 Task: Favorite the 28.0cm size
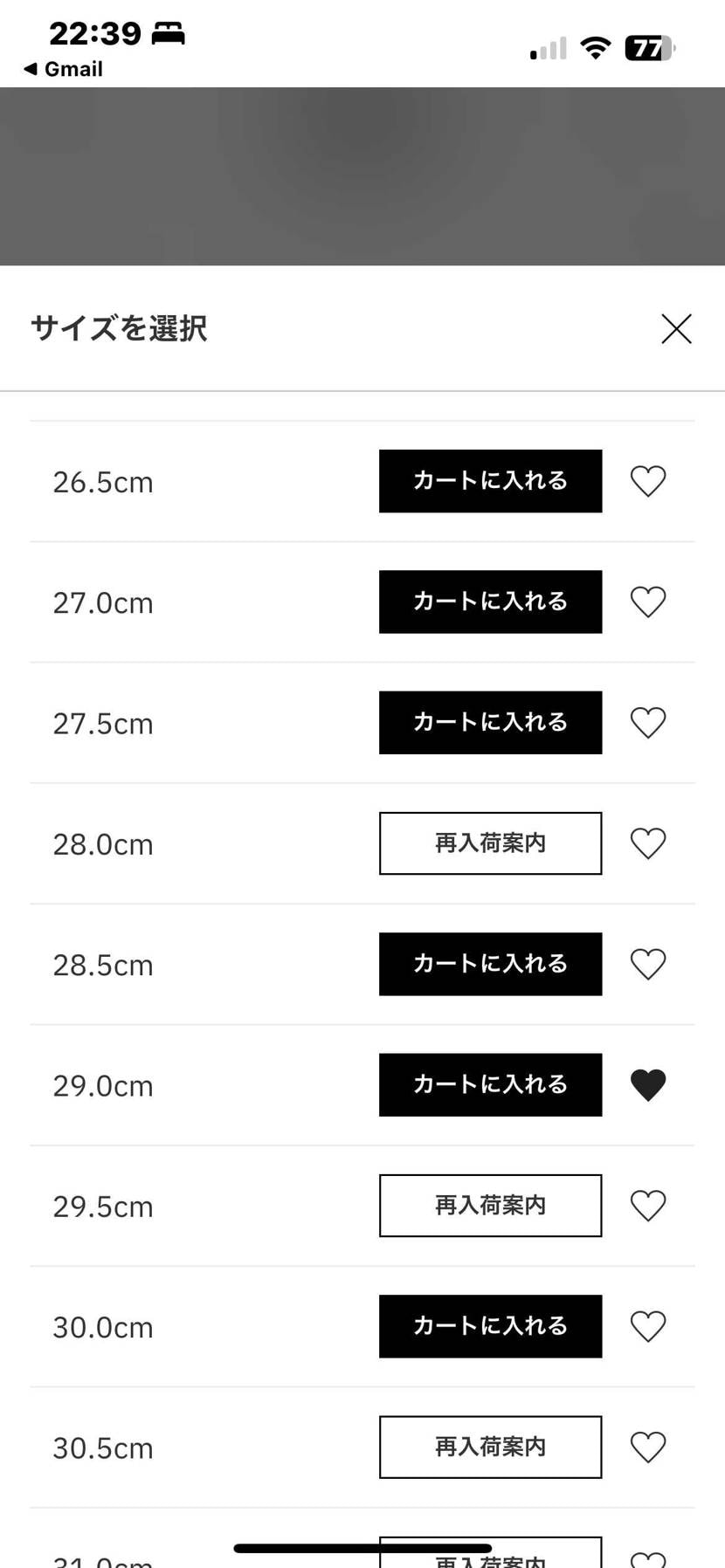click(648, 843)
